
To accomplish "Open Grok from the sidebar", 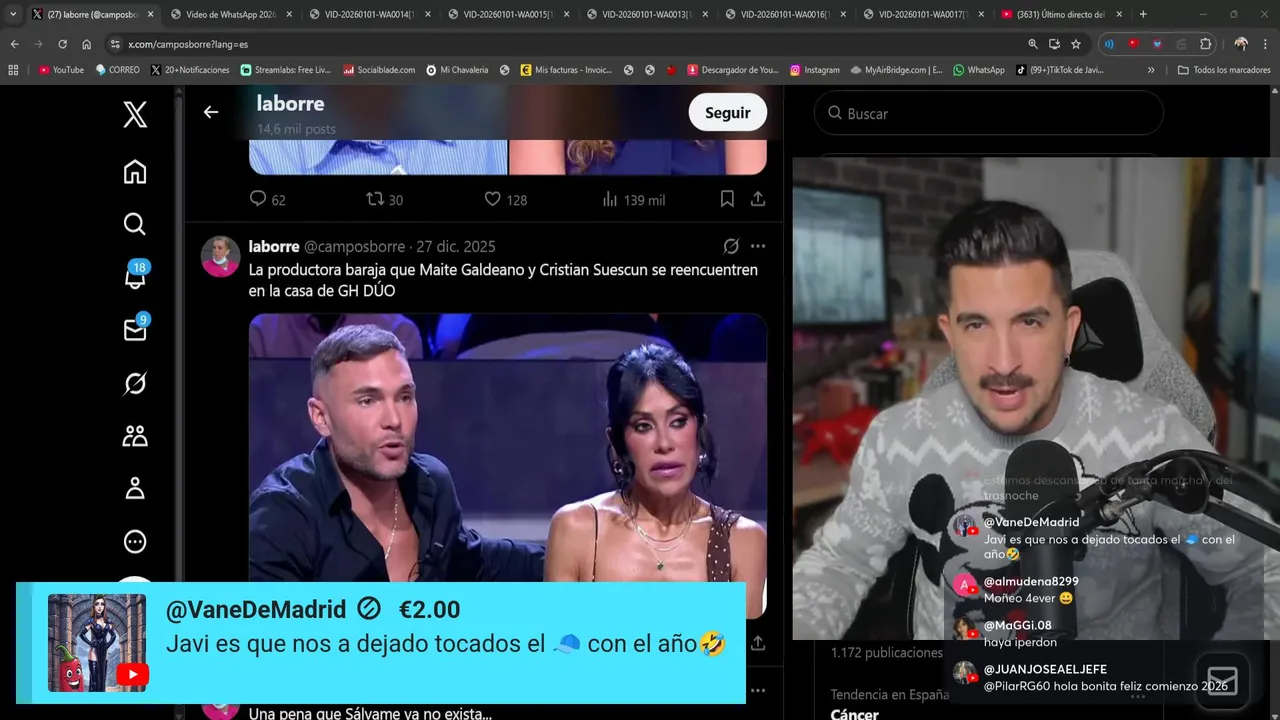I will [x=135, y=383].
